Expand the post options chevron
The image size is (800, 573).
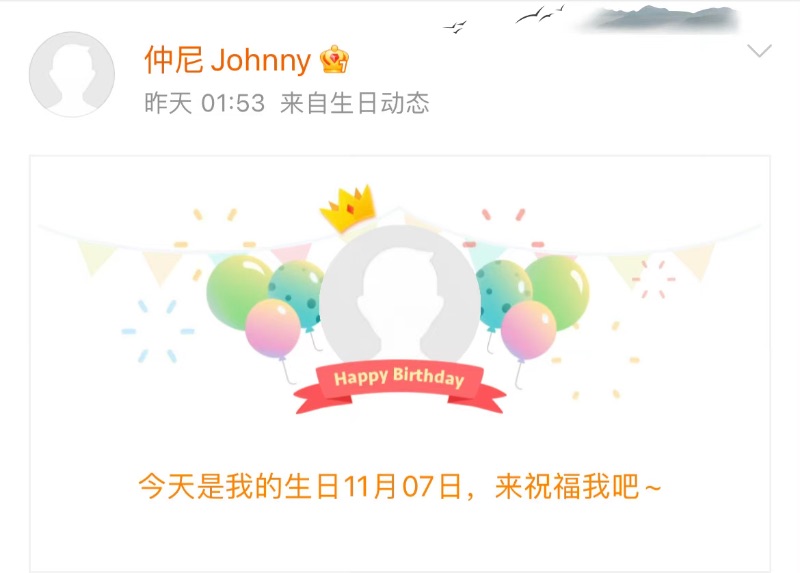[760, 51]
